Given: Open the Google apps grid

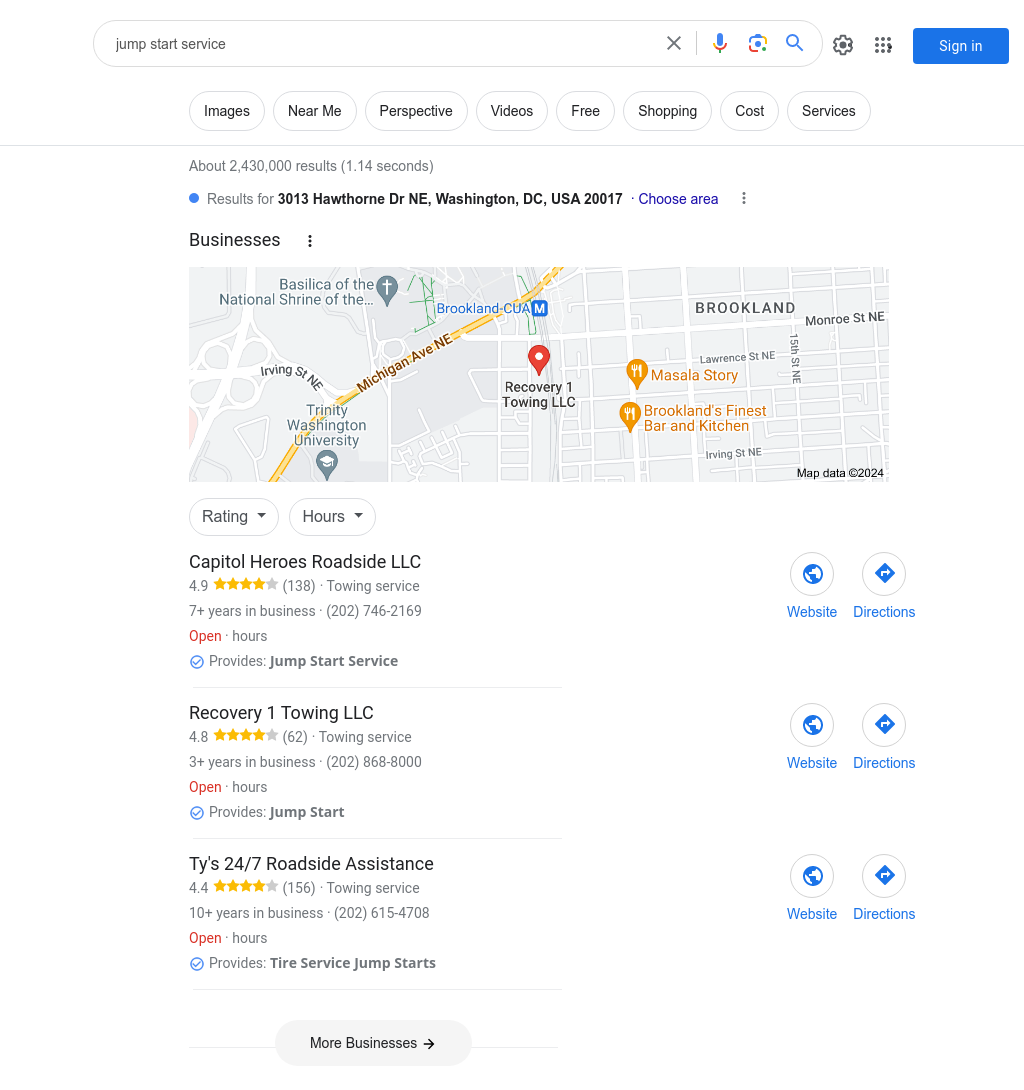Looking at the screenshot, I should click(882, 45).
